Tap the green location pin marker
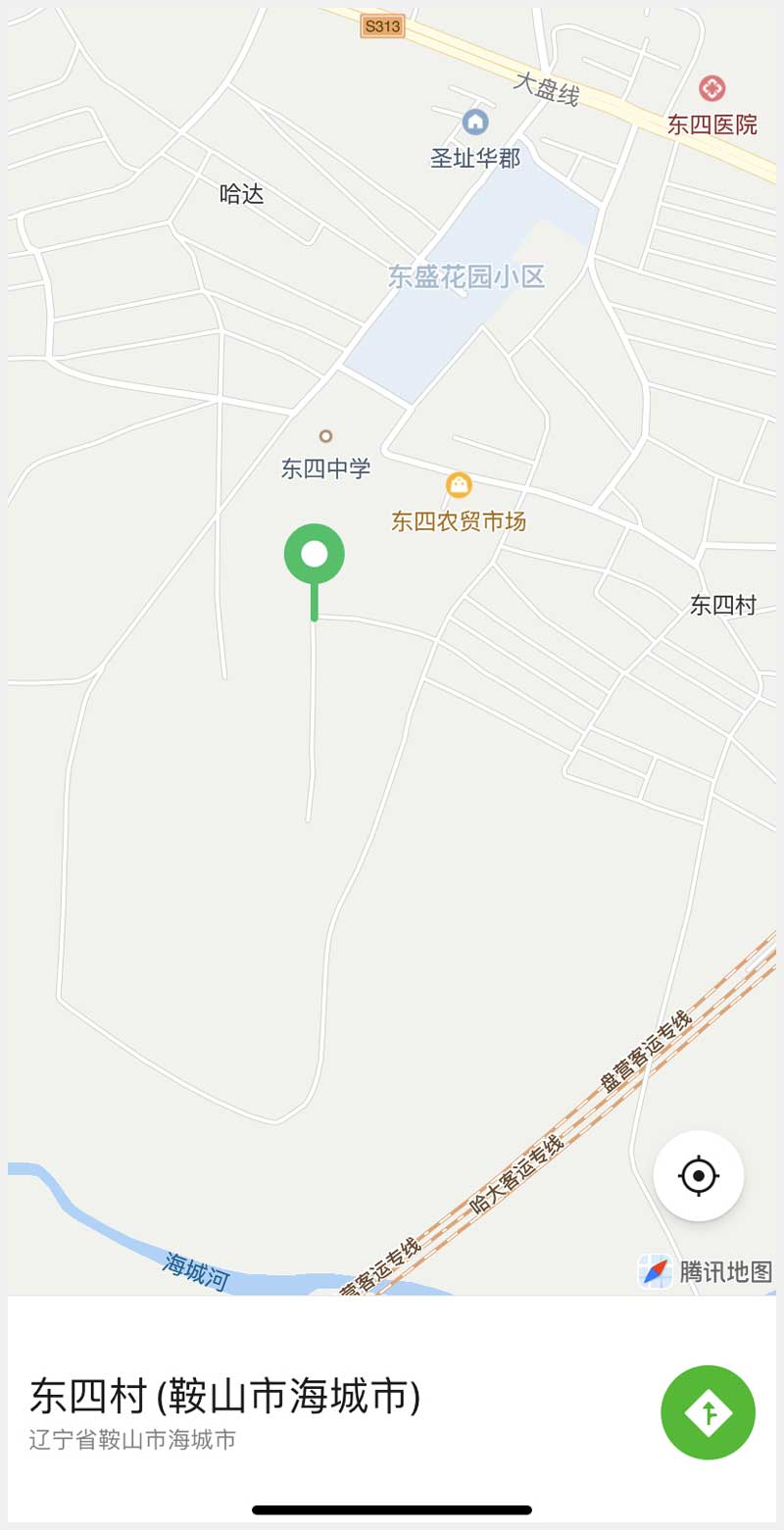The width and height of the screenshot is (784, 1530). pos(315,555)
